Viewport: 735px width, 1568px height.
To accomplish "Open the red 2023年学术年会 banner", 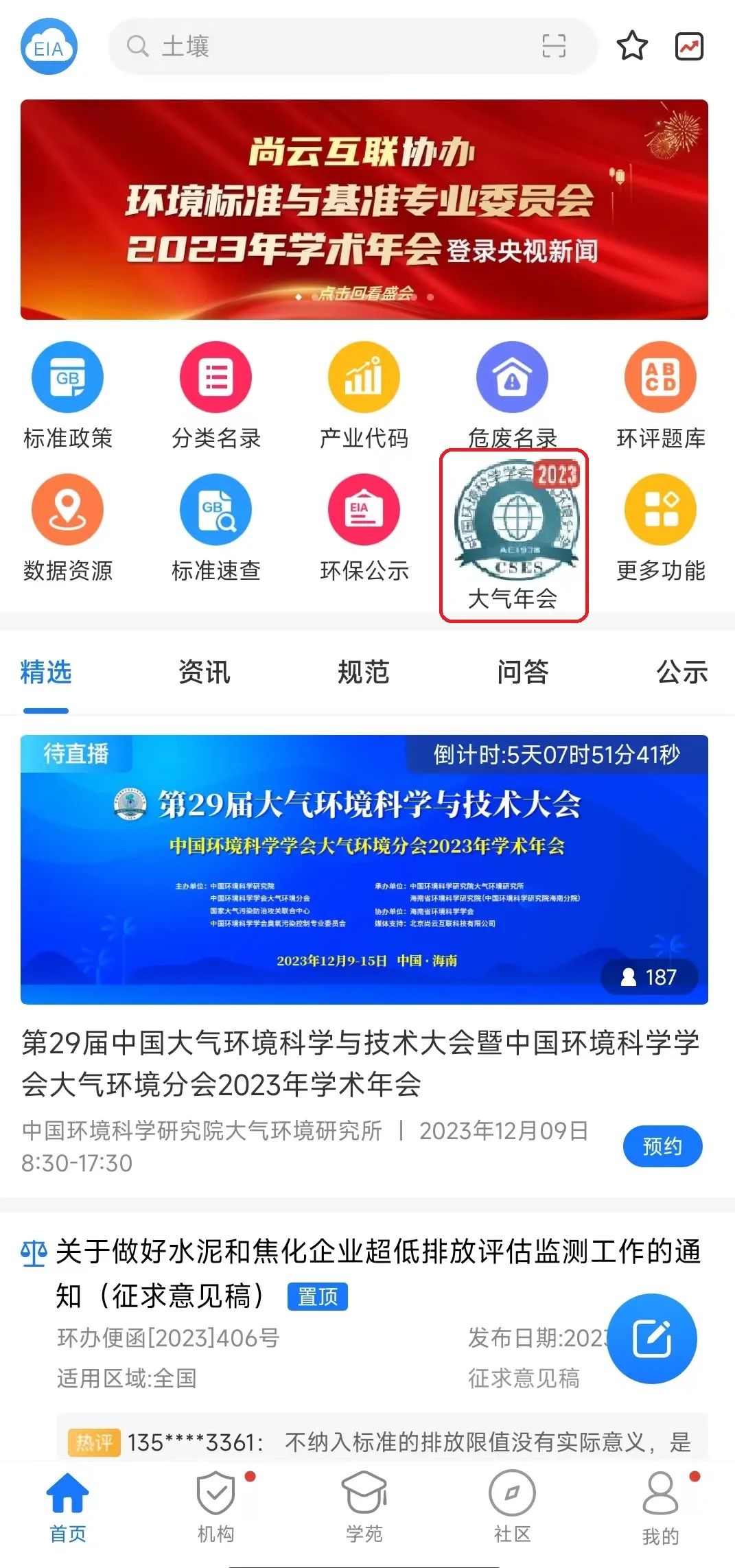I will [364, 209].
